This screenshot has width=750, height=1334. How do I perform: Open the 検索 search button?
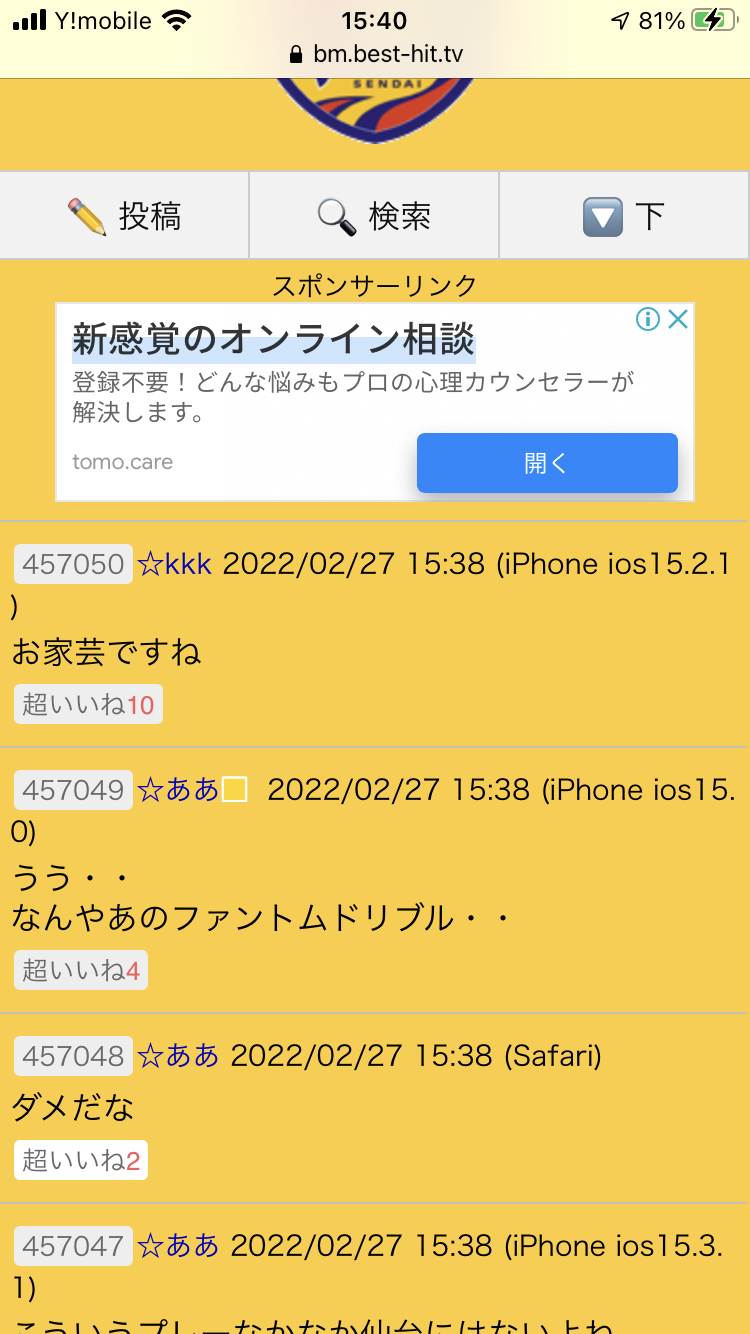click(x=374, y=215)
